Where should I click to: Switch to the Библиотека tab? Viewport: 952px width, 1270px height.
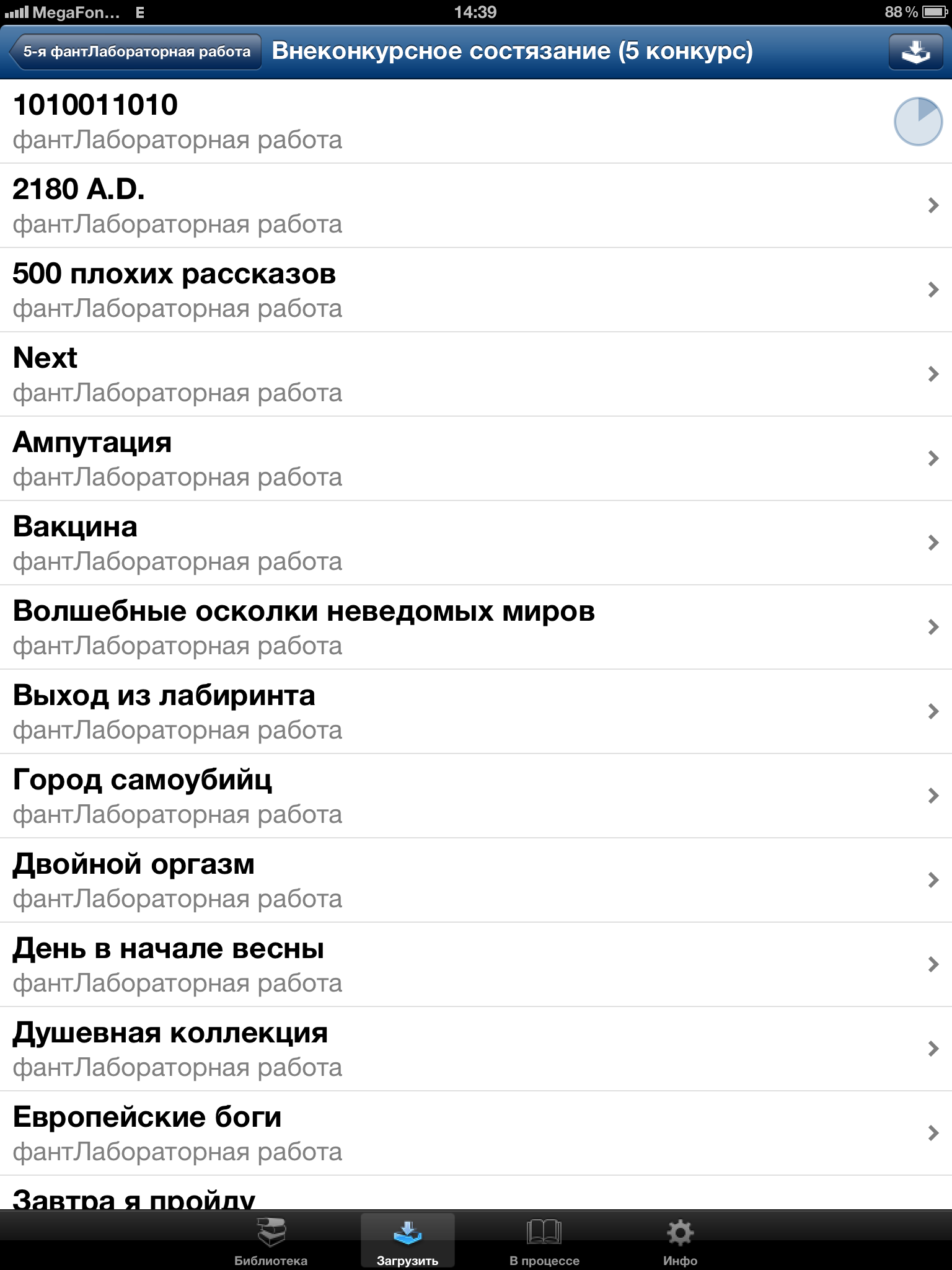pos(271,1240)
